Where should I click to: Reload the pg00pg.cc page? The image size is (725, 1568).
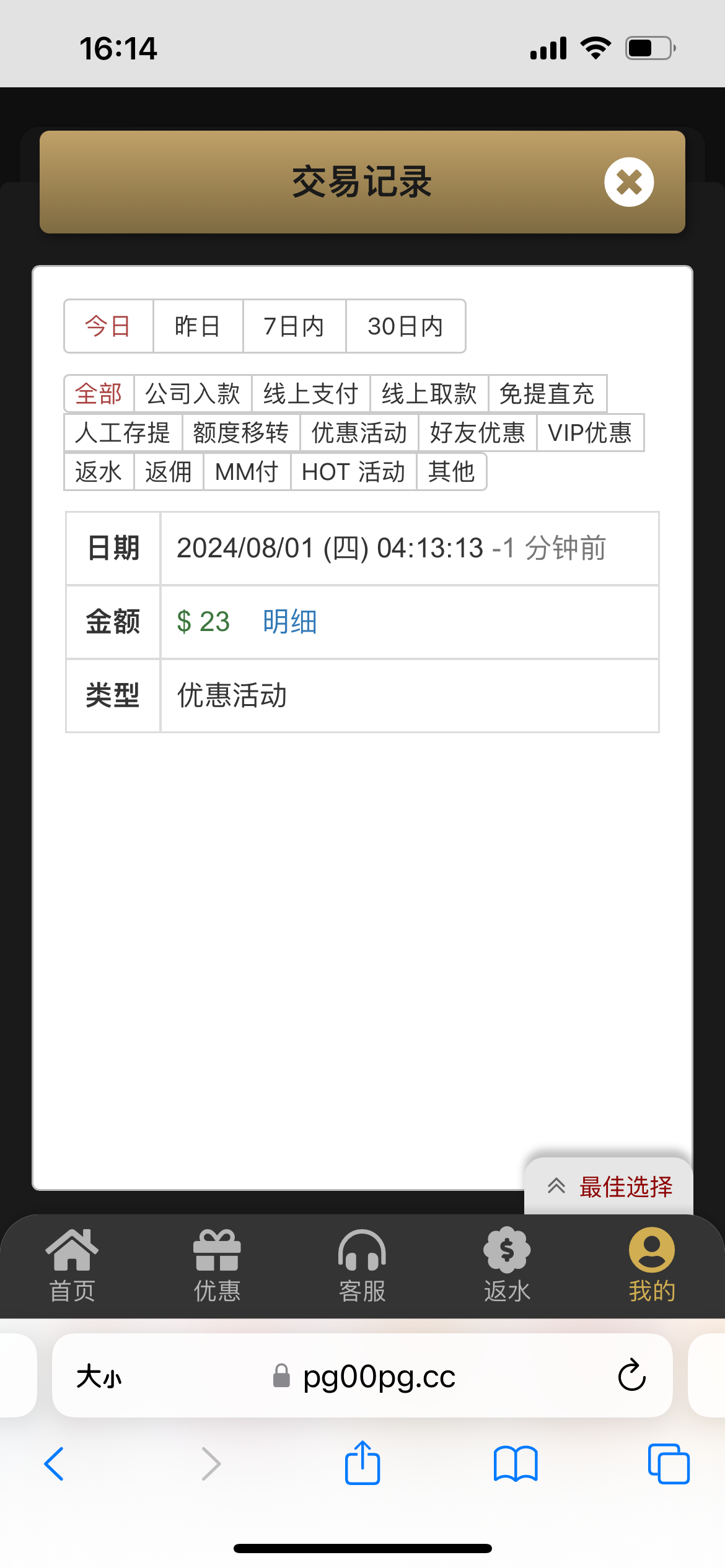tap(631, 1375)
